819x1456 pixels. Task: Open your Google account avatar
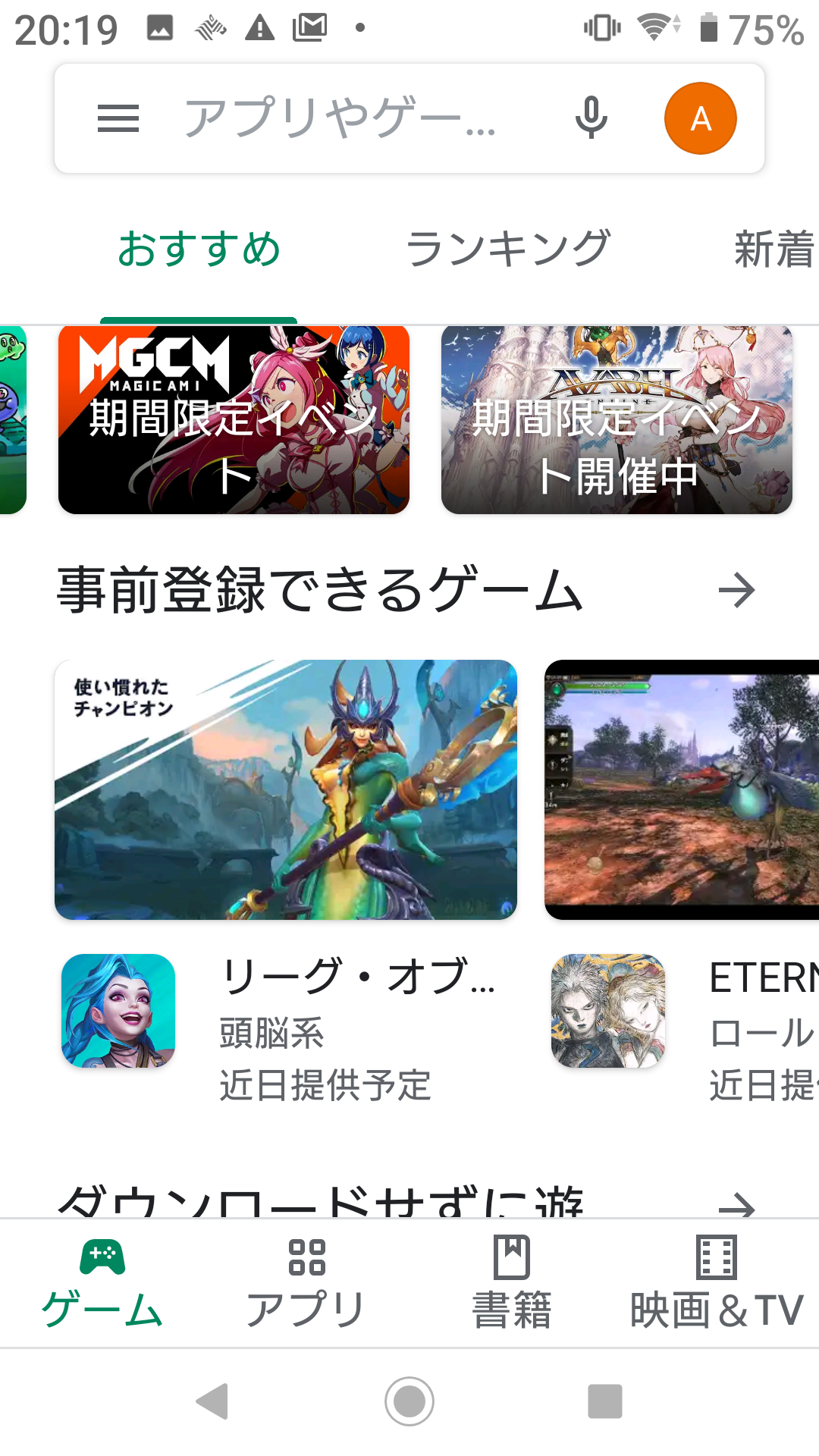pos(699,118)
